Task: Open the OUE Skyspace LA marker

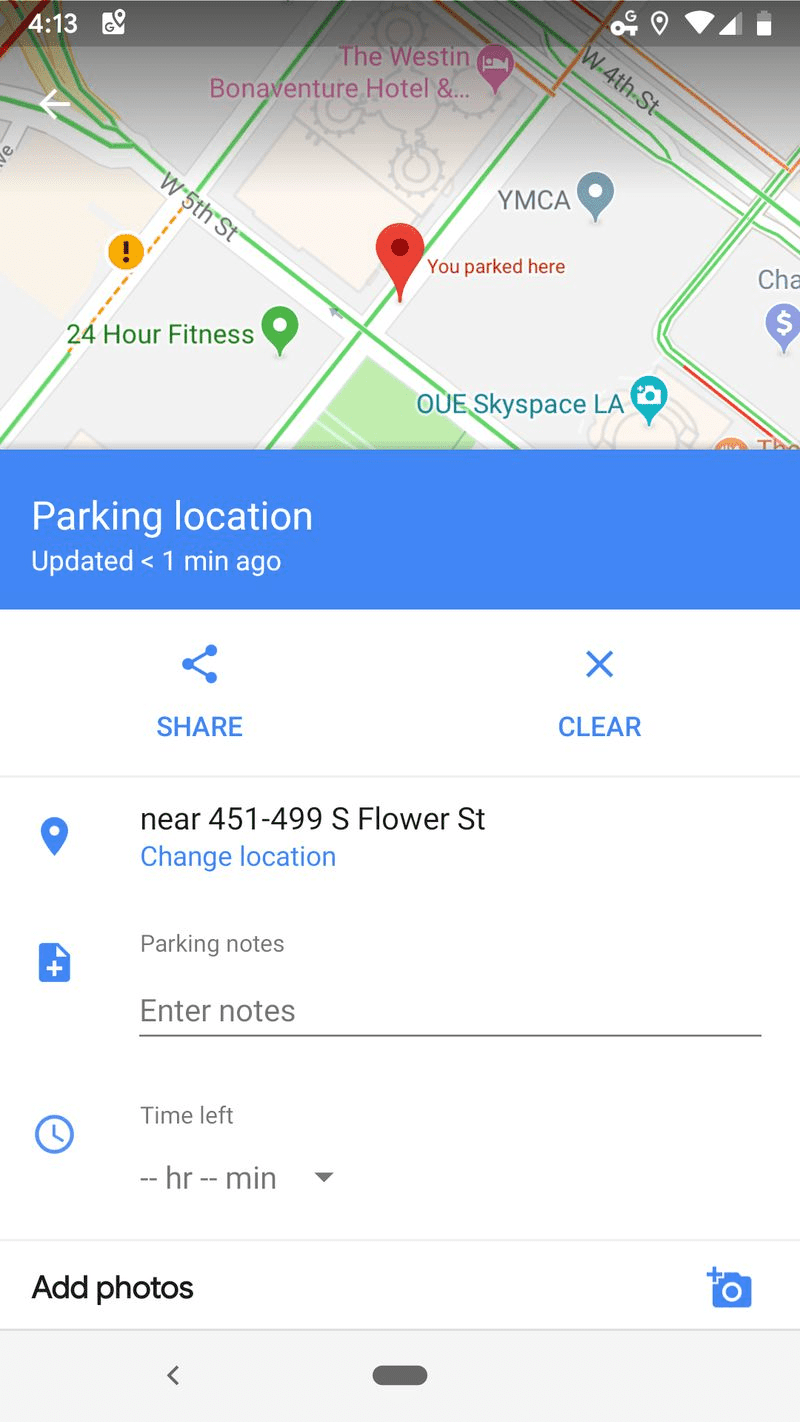Action: tap(650, 397)
